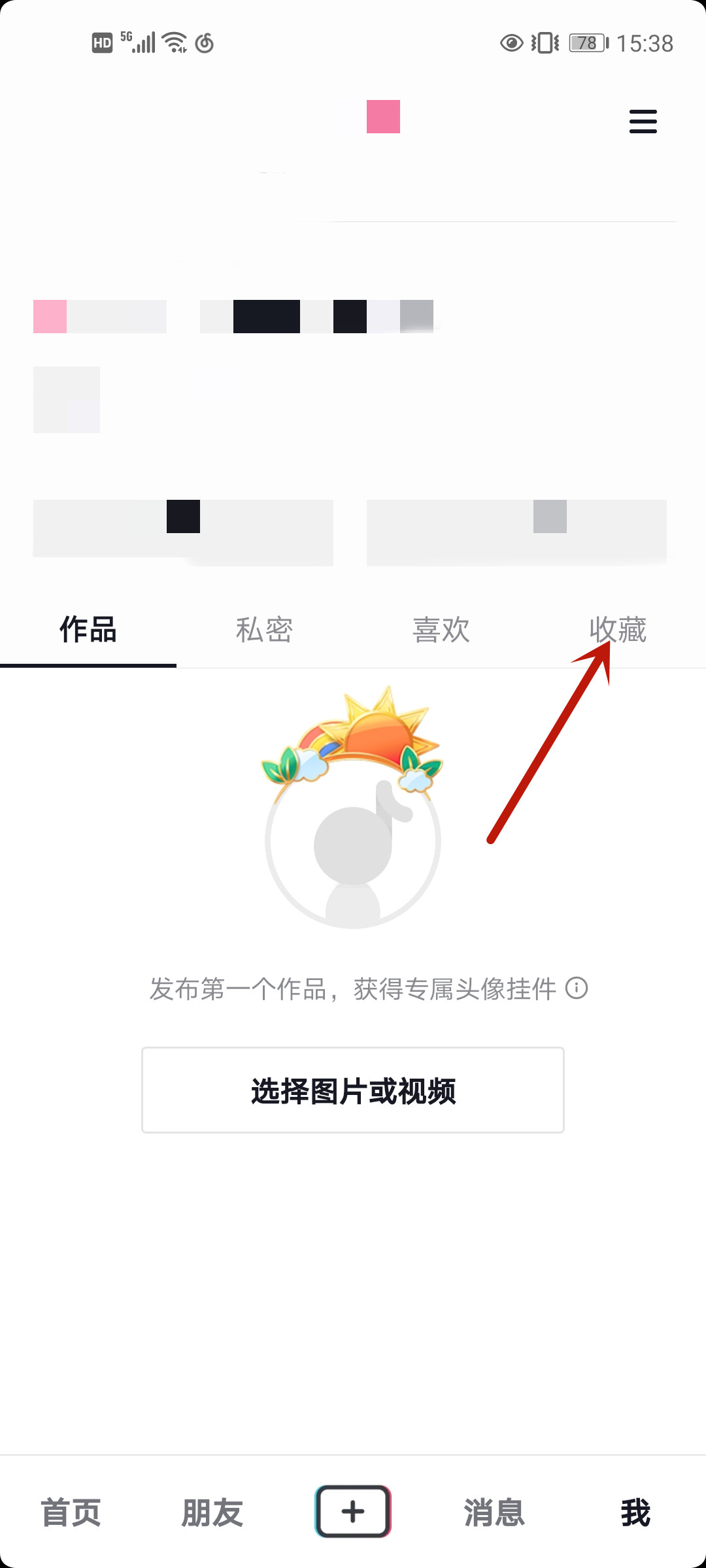Open 朋友 in bottom navigation
Image resolution: width=706 pixels, height=1568 pixels.
pos(212,1512)
